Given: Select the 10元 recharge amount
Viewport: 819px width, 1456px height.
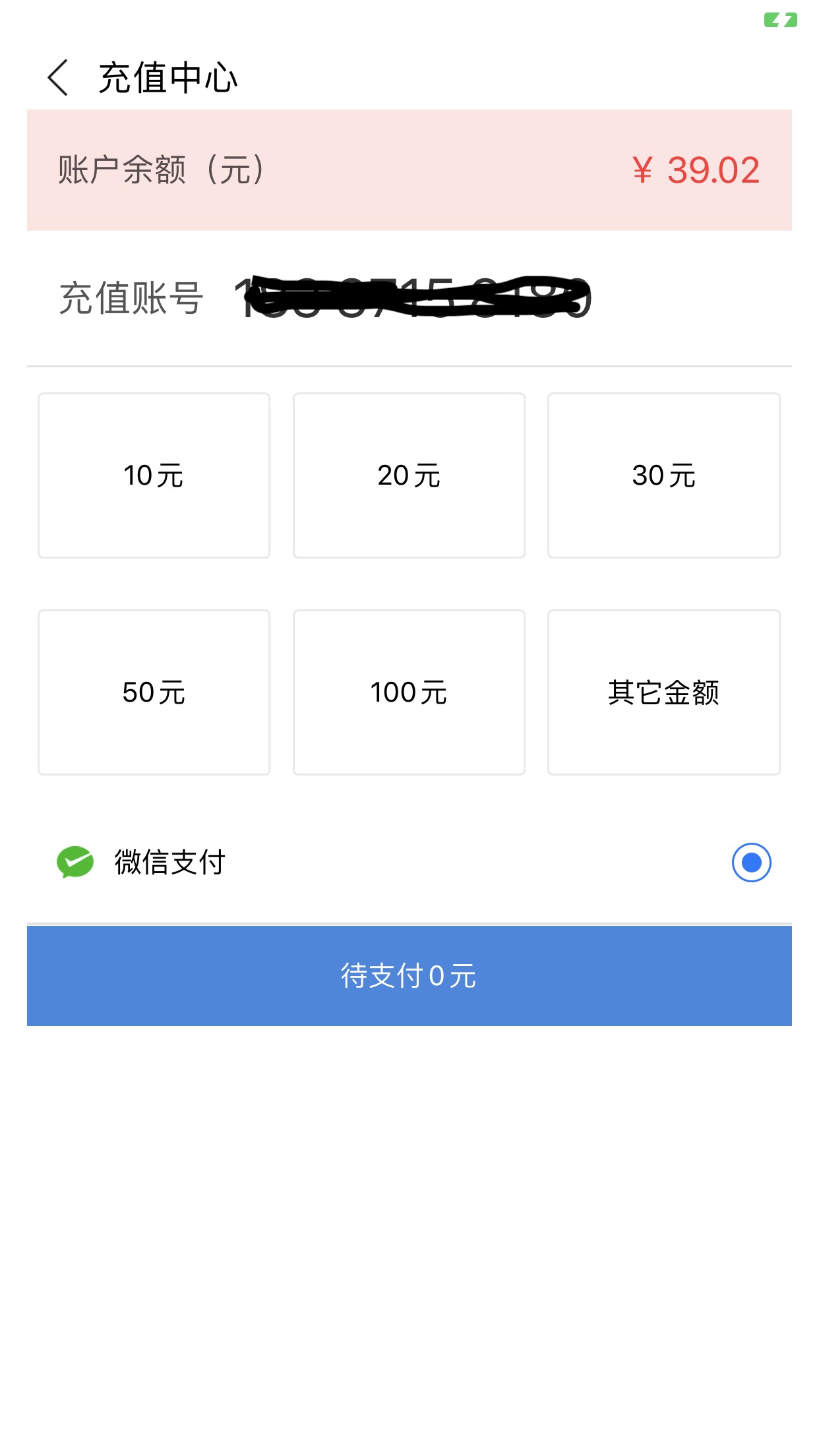Looking at the screenshot, I should point(154,475).
